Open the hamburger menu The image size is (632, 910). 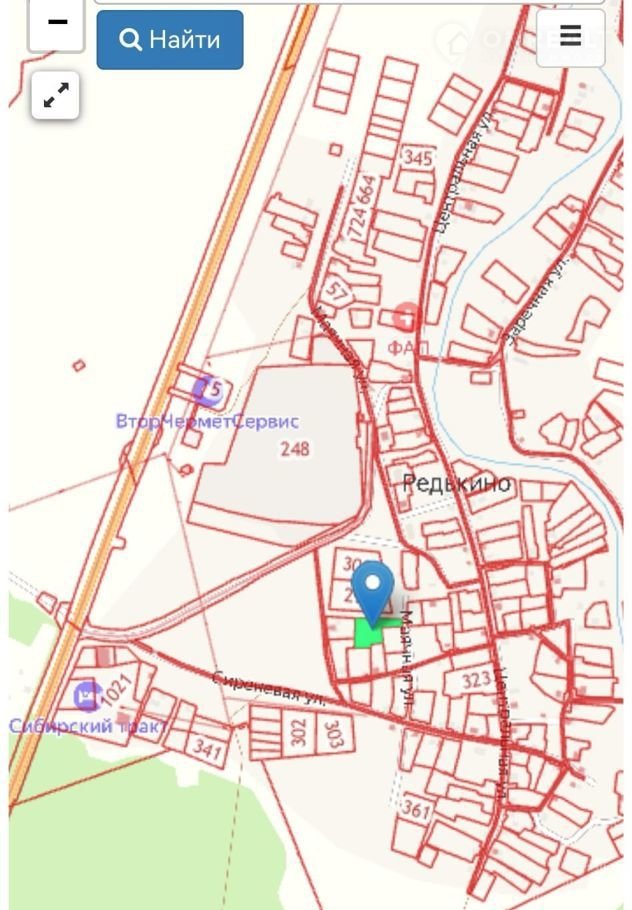point(570,37)
